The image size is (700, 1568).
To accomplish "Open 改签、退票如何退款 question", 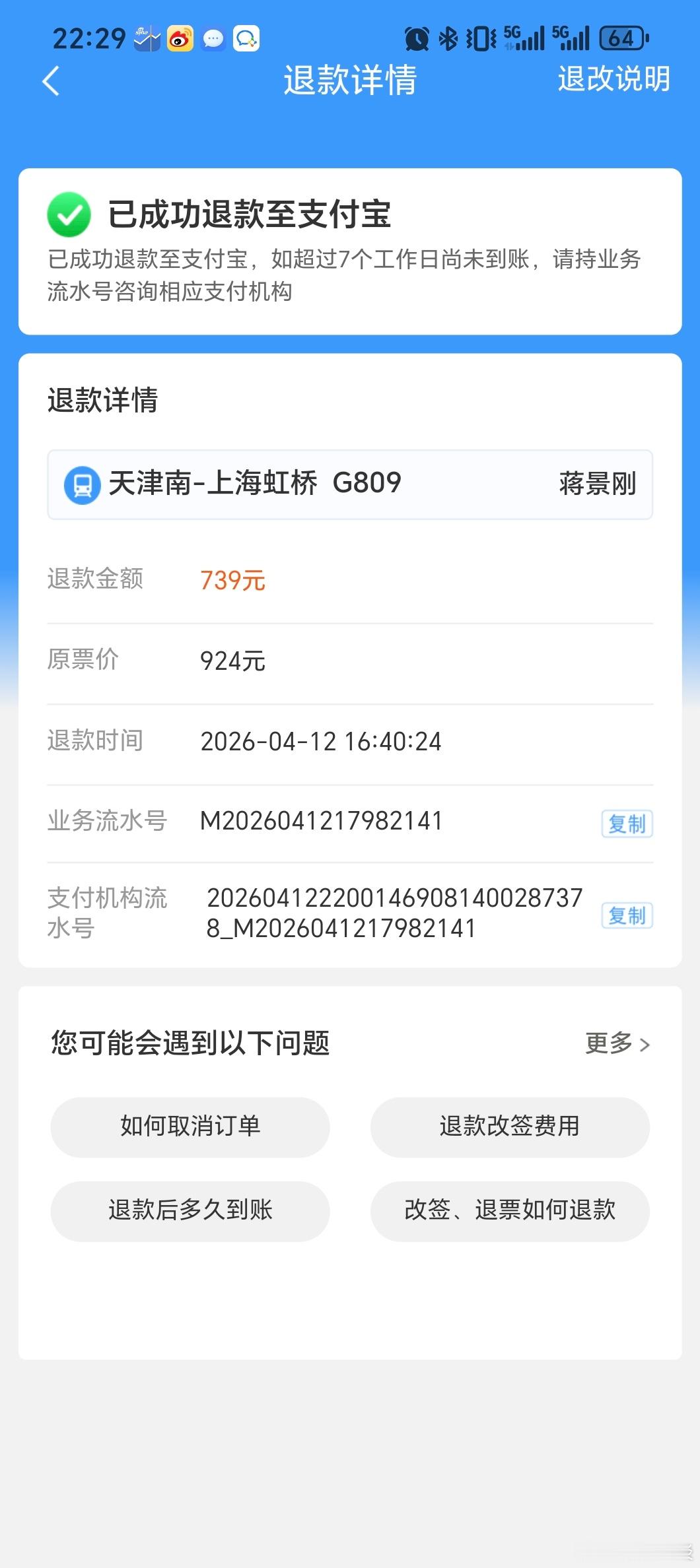I will pyautogui.click(x=510, y=1210).
